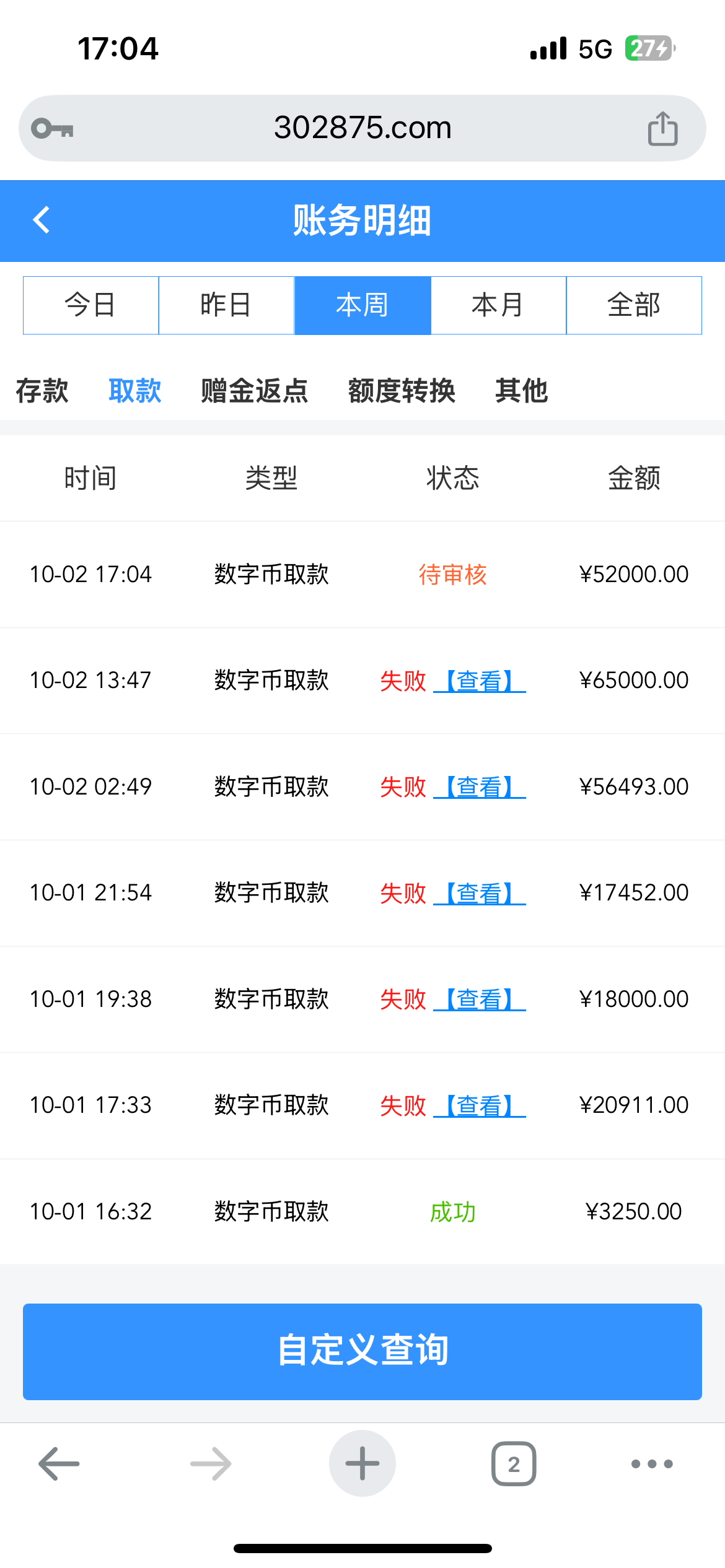Open the 存款 category
This screenshot has height=1568, width=725.
[42, 391]
